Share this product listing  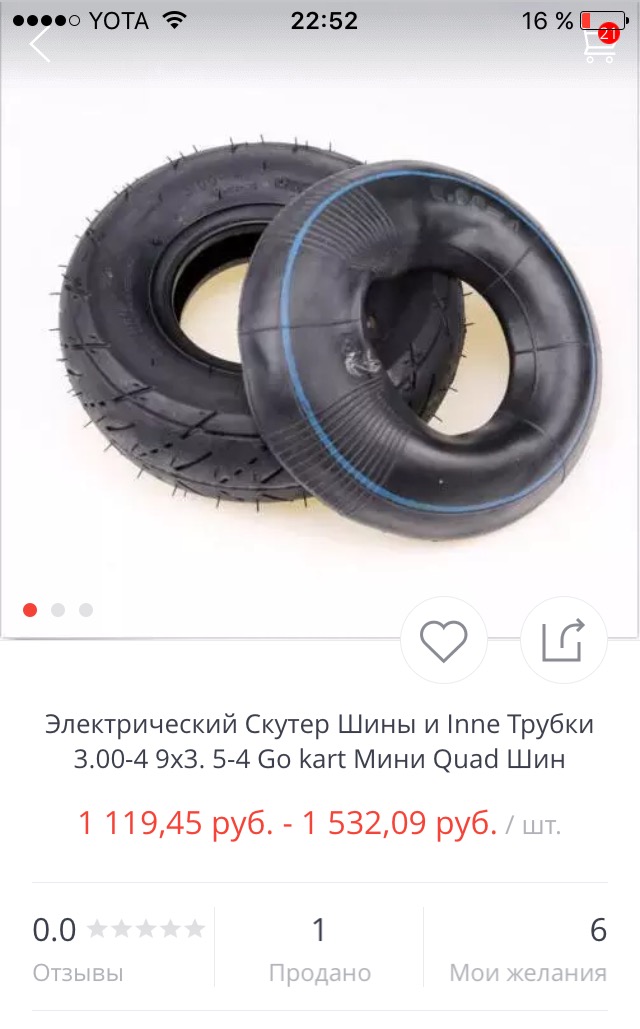tap(563, 640)
